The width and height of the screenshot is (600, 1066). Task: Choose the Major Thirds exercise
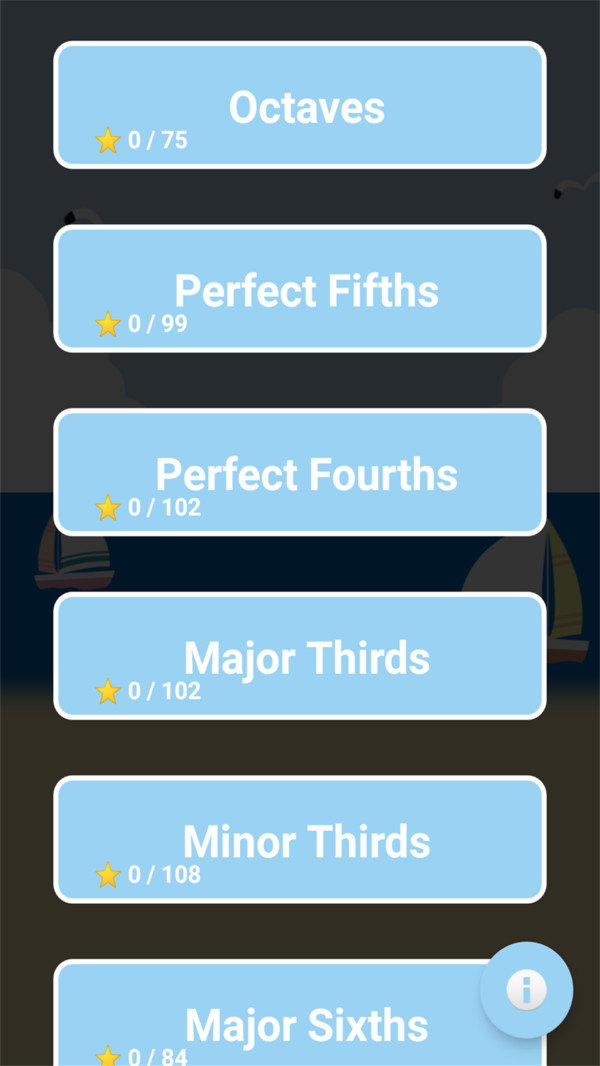coord(300,656)
